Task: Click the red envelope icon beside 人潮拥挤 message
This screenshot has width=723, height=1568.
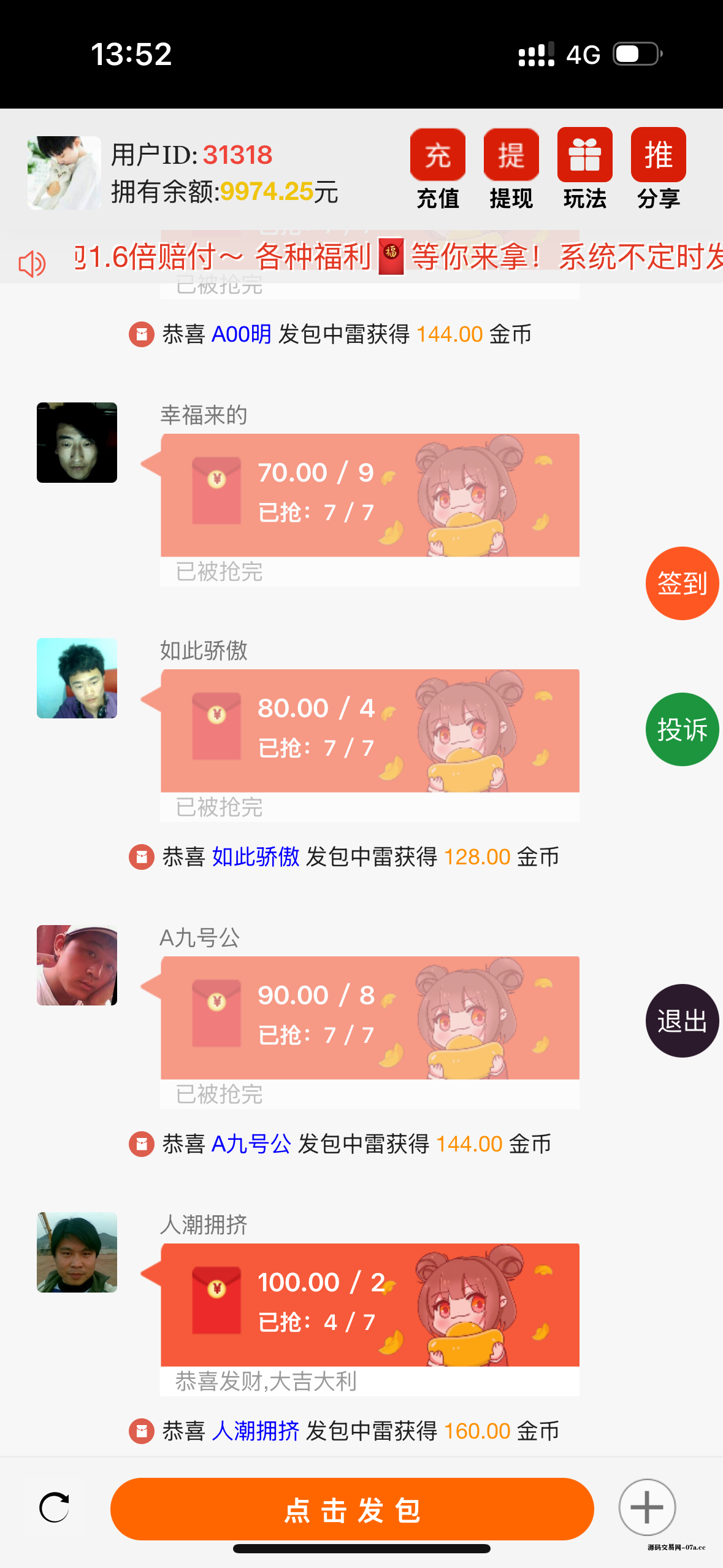Action: [142, 1432]
